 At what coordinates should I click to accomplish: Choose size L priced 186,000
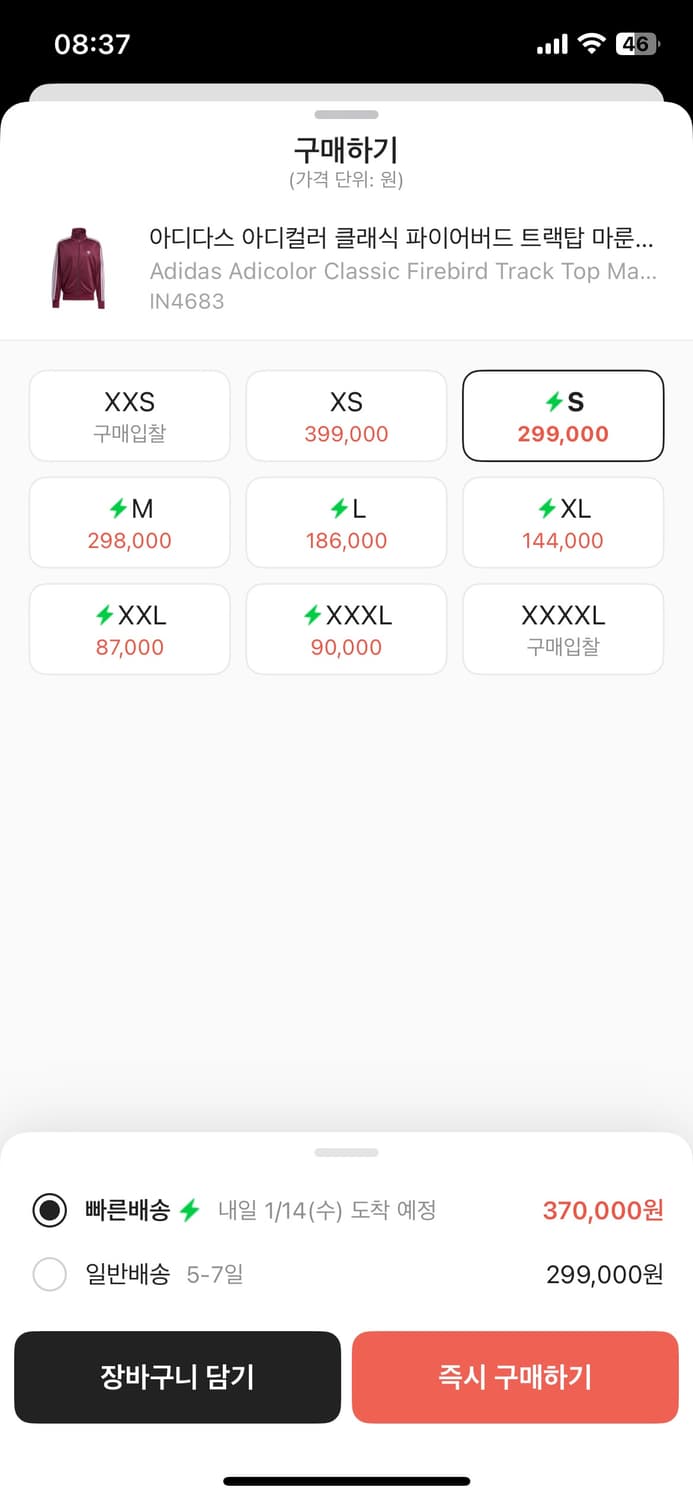click(x=346, y=523)
